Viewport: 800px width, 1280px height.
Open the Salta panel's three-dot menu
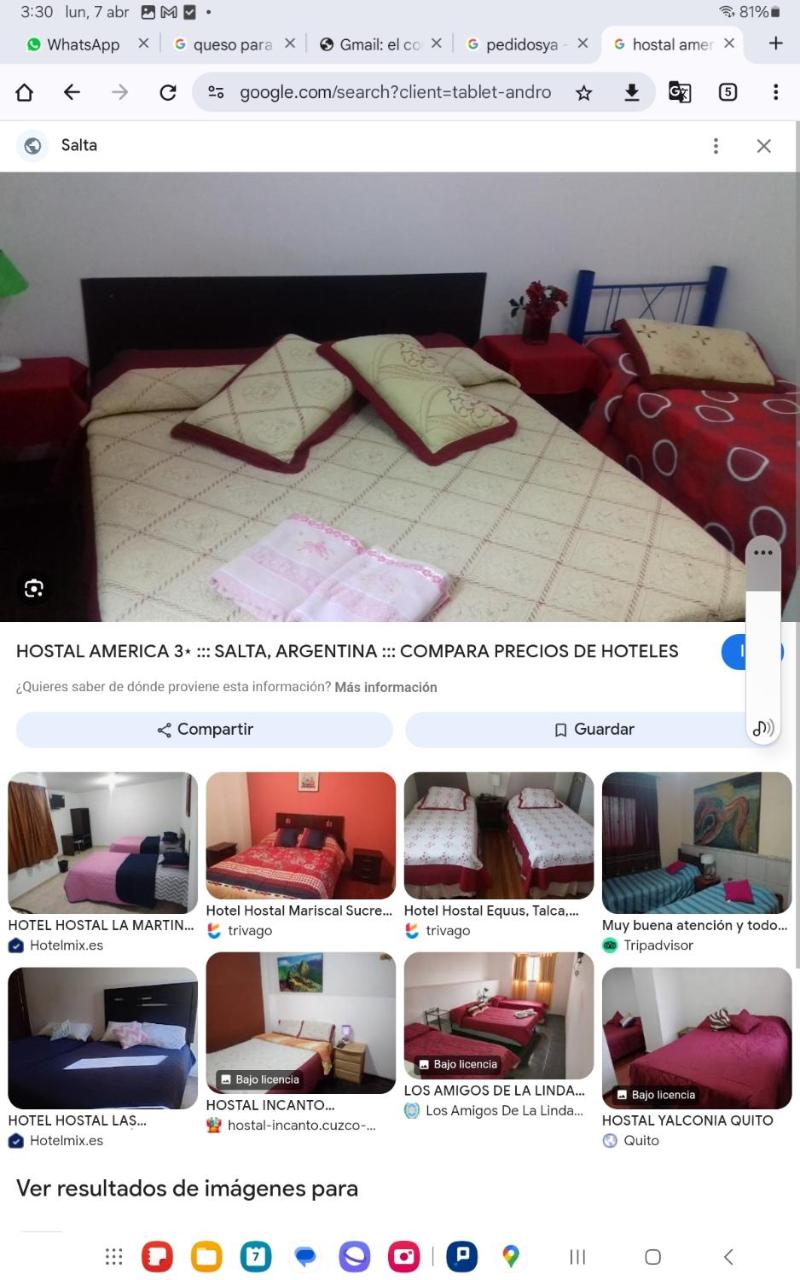click(716, 145)
